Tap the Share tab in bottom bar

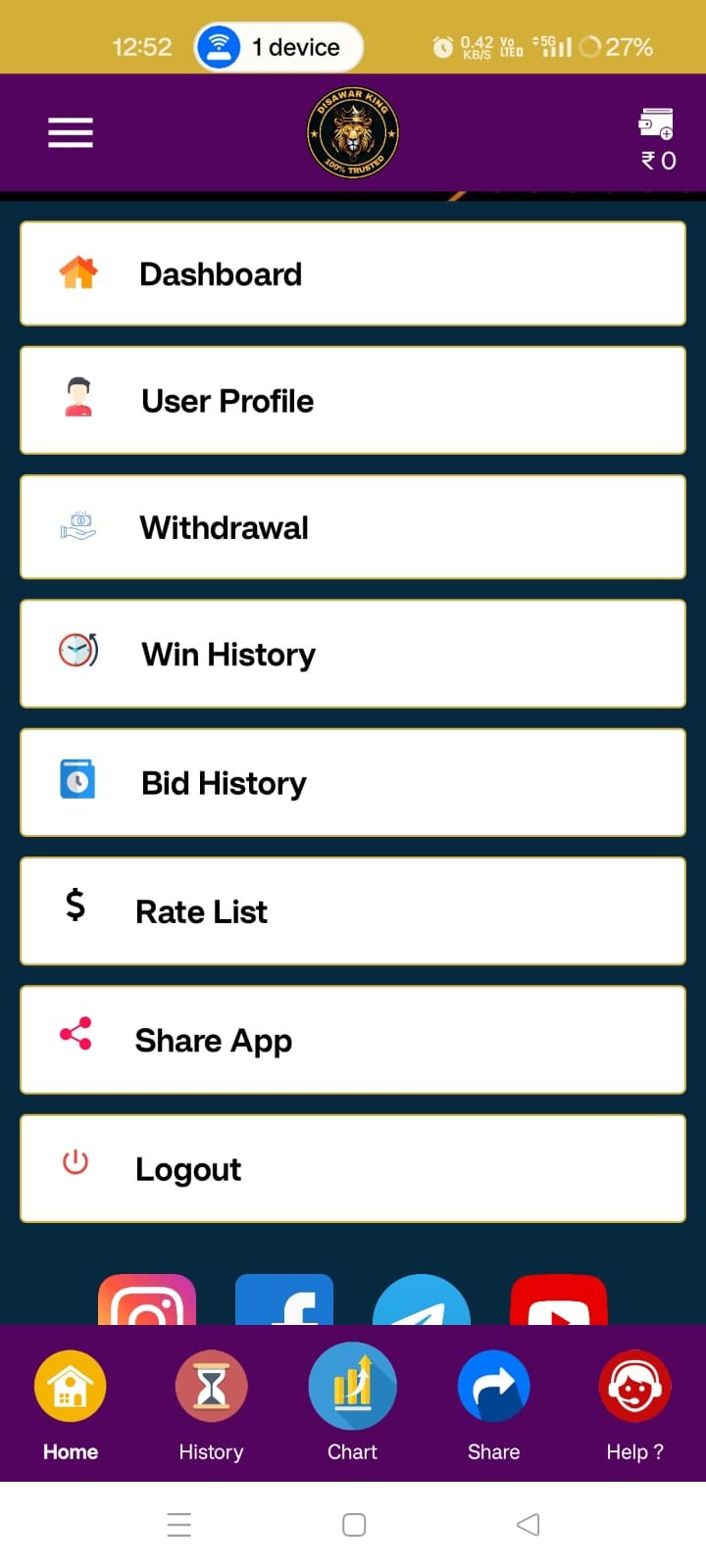(493, 1403)
